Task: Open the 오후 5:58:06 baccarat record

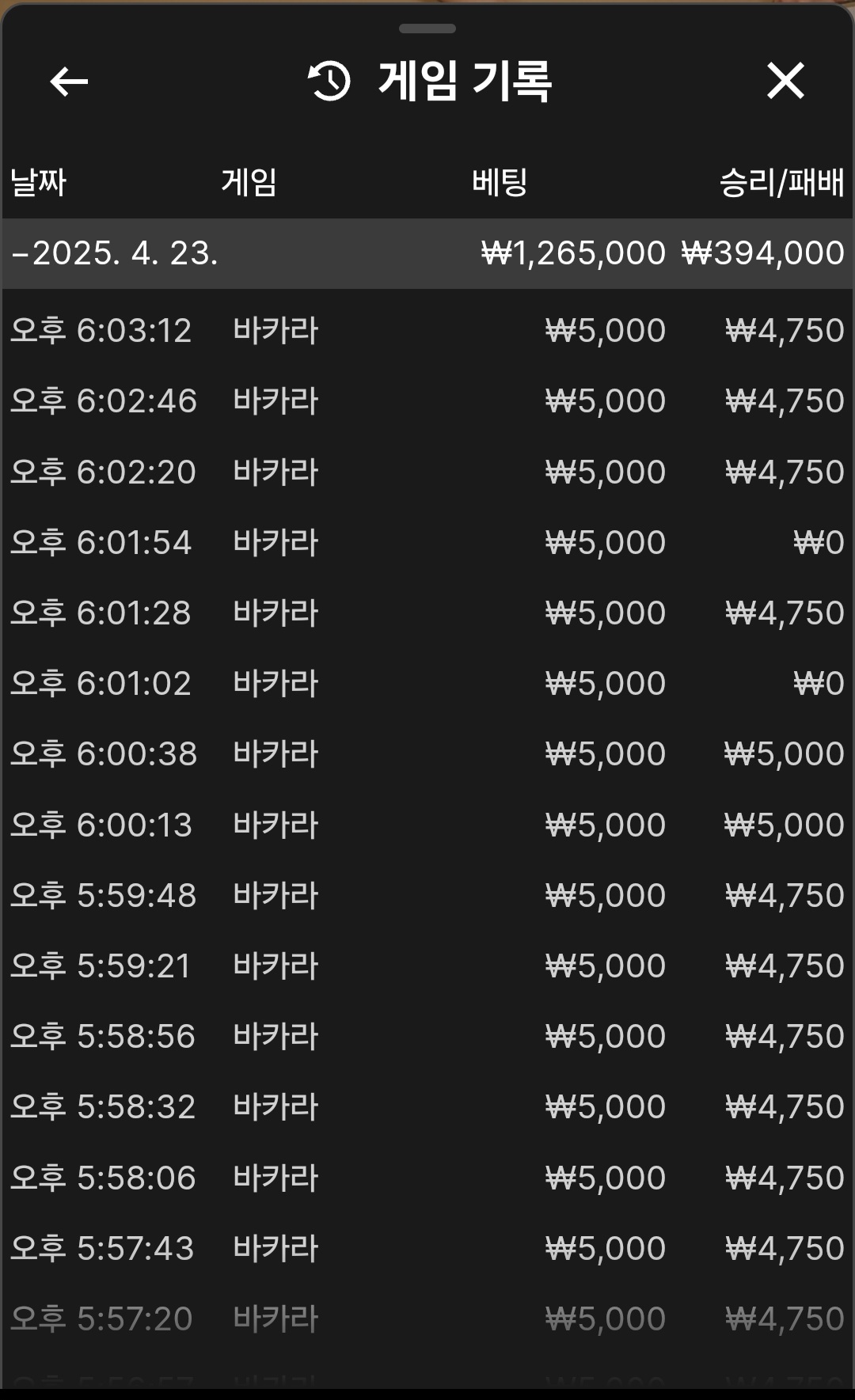Action: click(427, 1178)
